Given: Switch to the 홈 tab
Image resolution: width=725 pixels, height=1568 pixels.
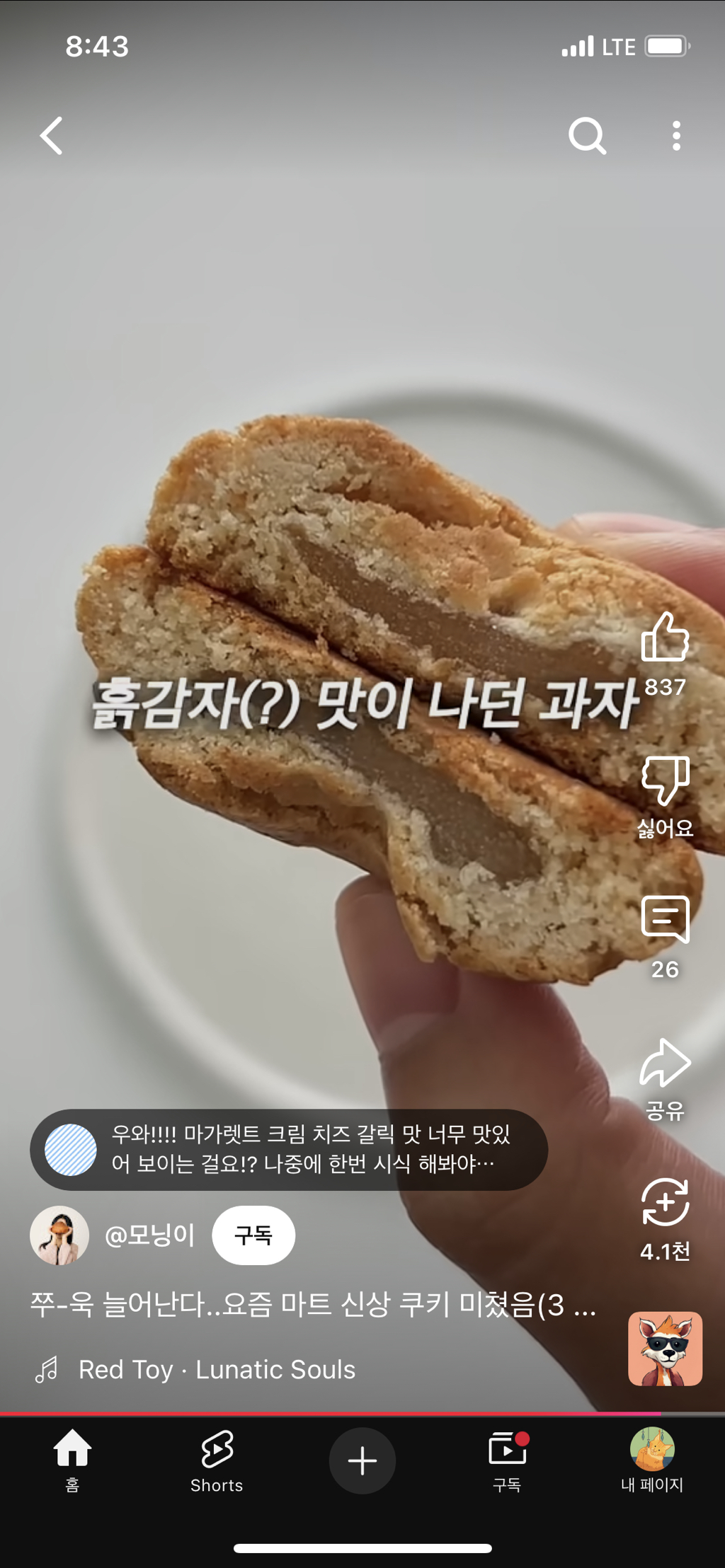Looking at the screenshot, I should click(x=72, y=1460).
